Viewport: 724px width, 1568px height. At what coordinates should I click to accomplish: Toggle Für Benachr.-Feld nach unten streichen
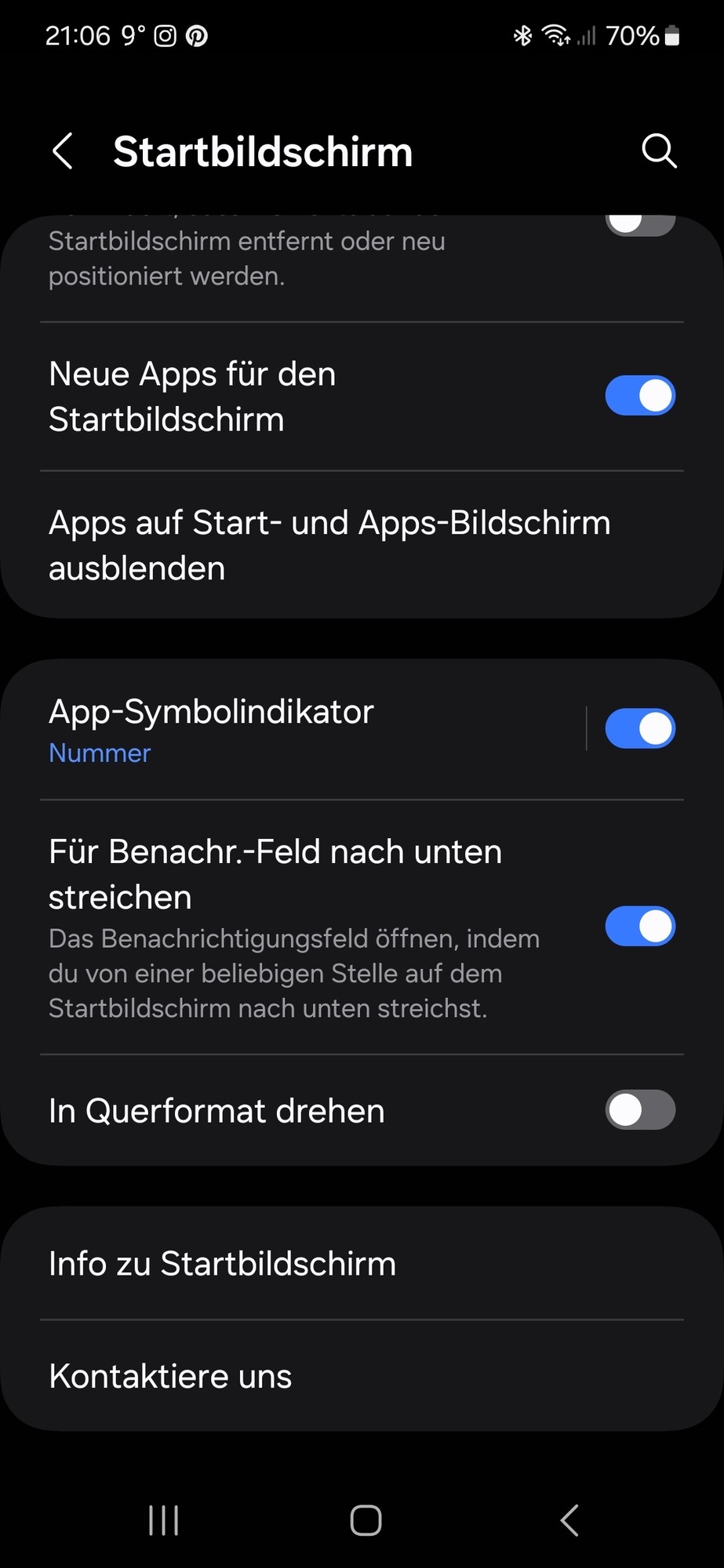click(639, 927)
